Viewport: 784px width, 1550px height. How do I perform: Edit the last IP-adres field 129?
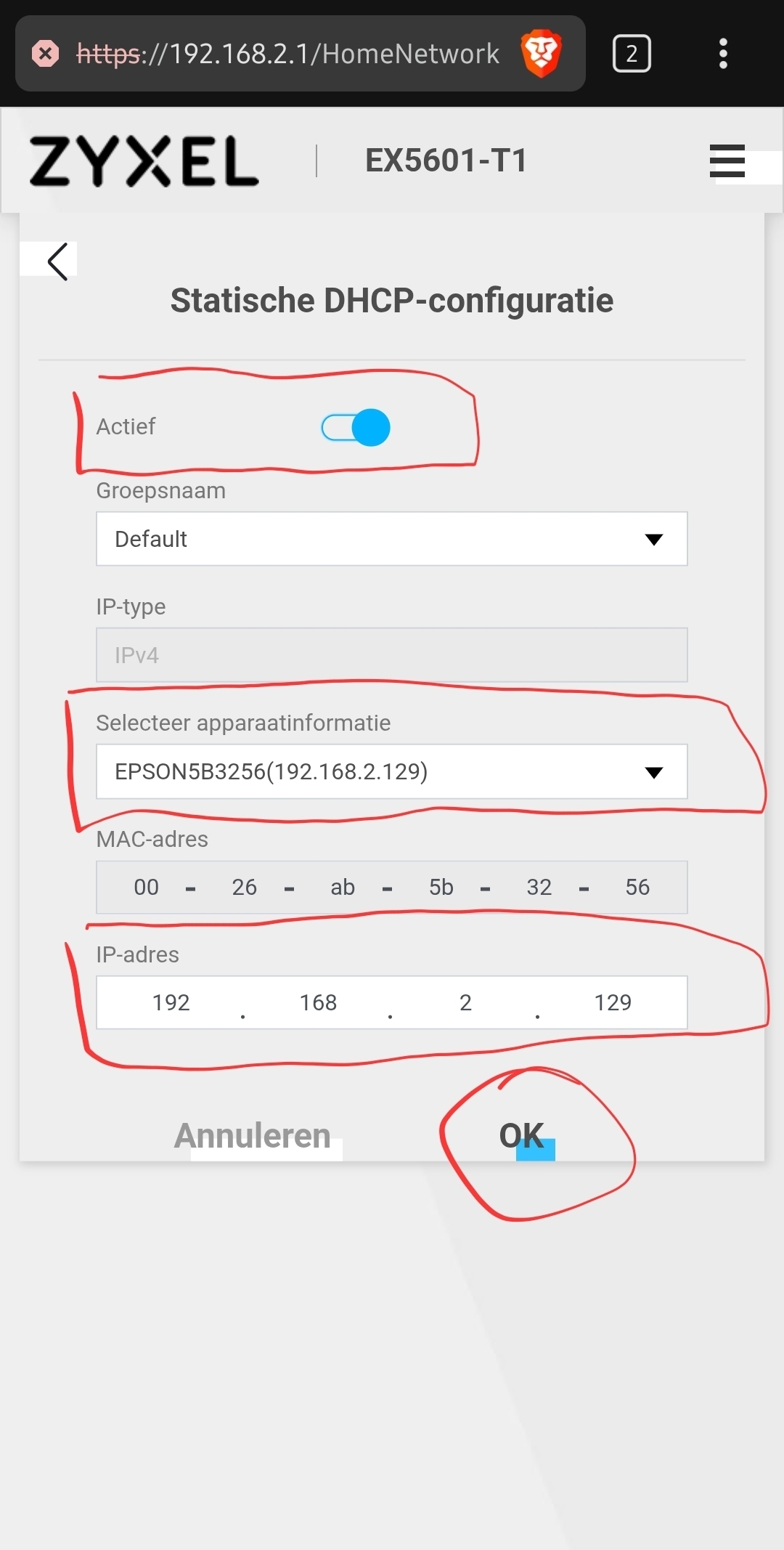(613, 1002)
